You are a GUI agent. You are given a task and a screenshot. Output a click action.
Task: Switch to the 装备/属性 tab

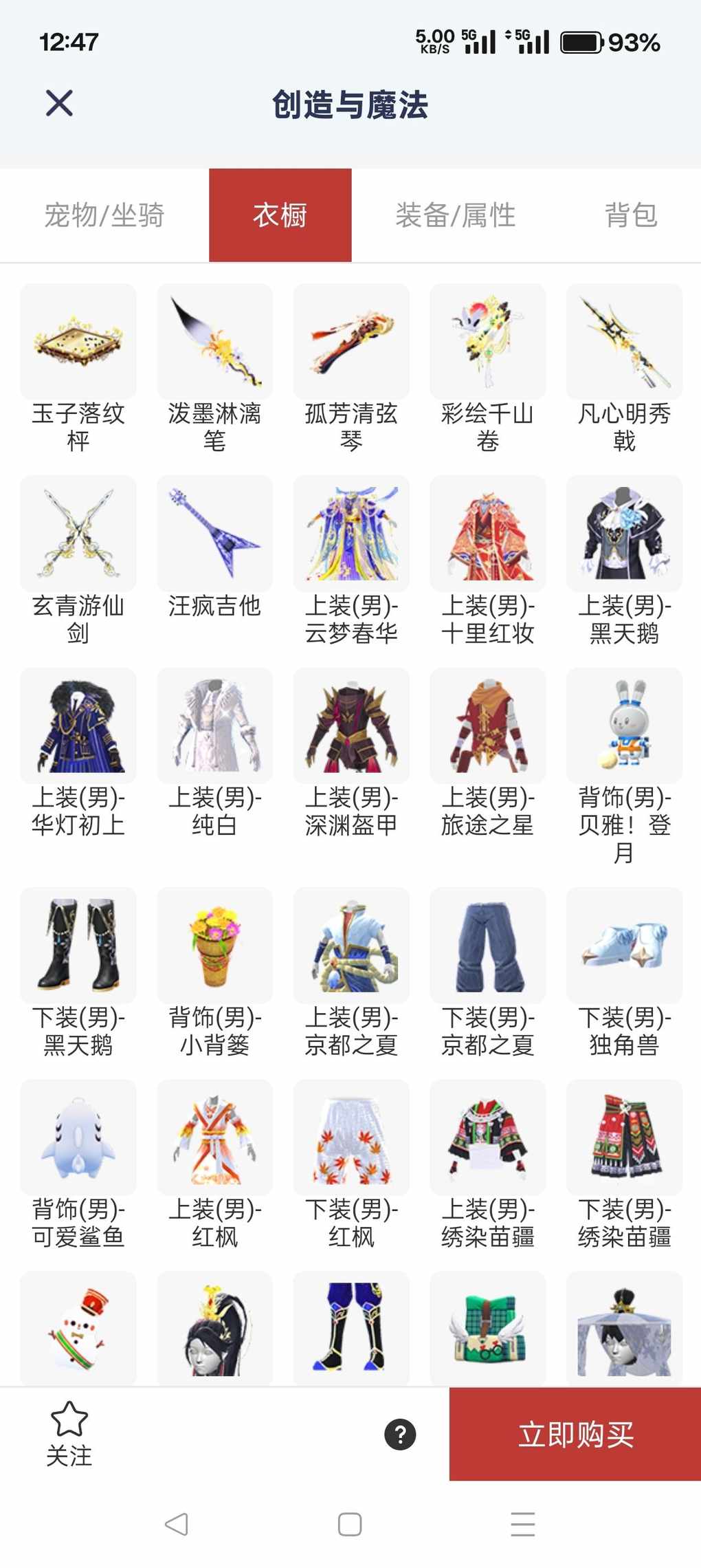[x=455, y=215]
